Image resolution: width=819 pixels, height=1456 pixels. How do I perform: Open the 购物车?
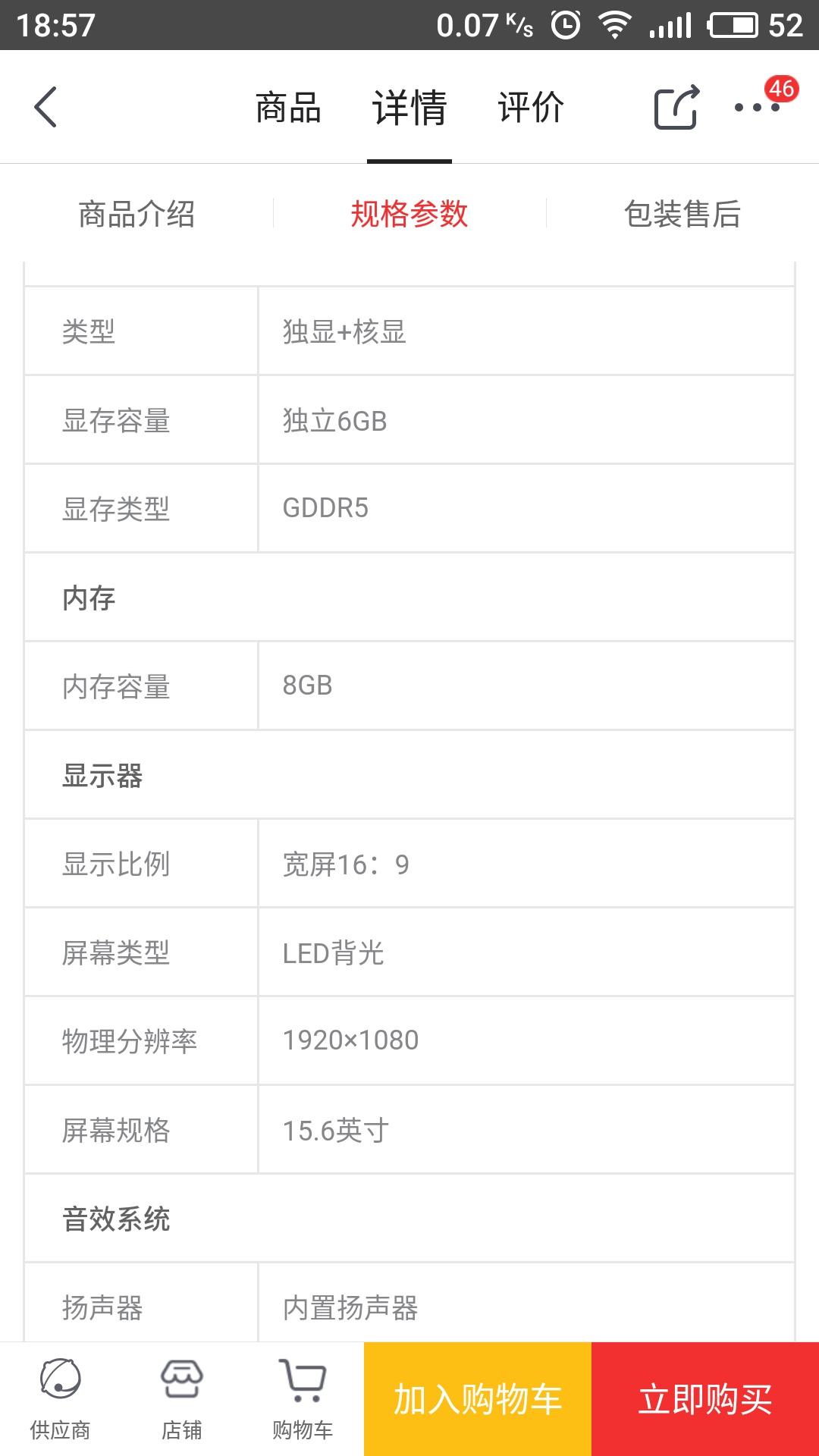[x=303, y=1399]
